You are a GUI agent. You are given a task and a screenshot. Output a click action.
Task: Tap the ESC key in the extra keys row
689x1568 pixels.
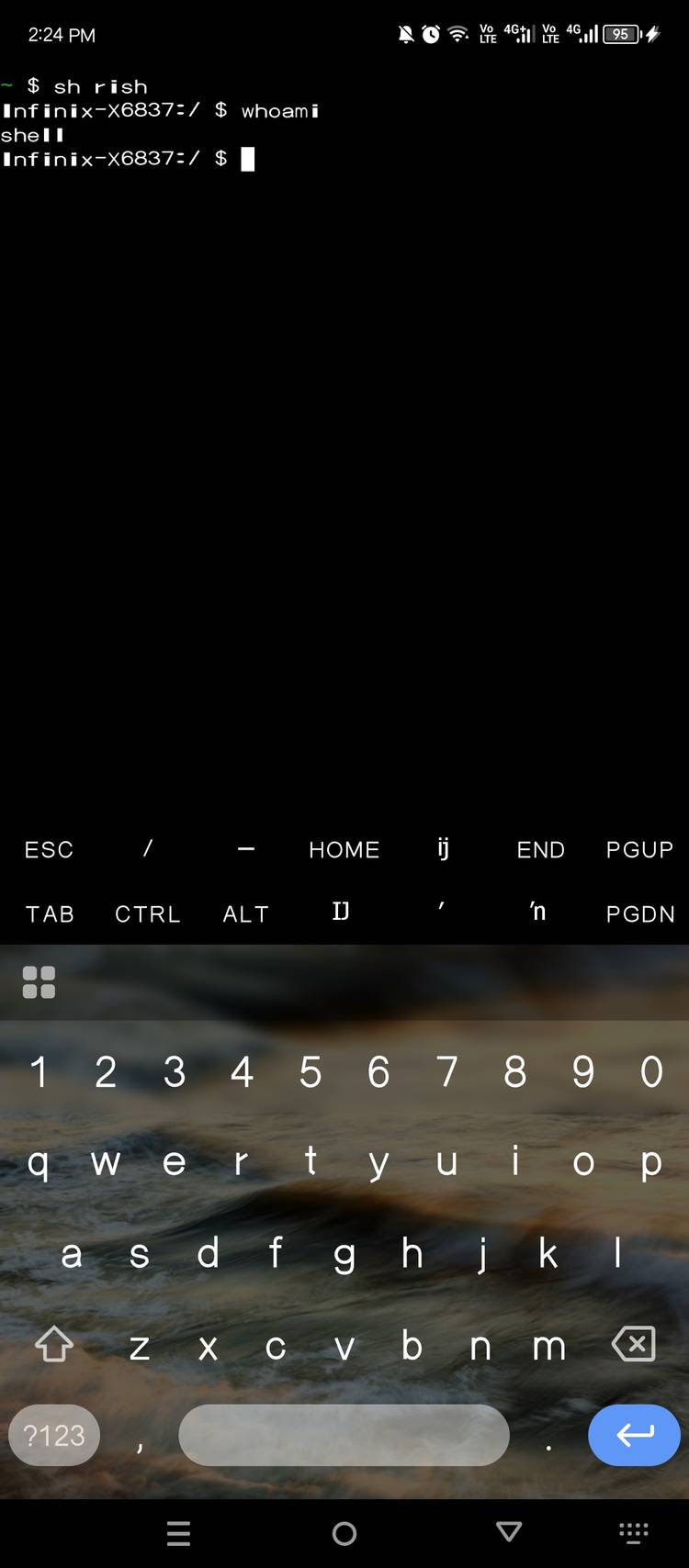(x=49, y=850)
